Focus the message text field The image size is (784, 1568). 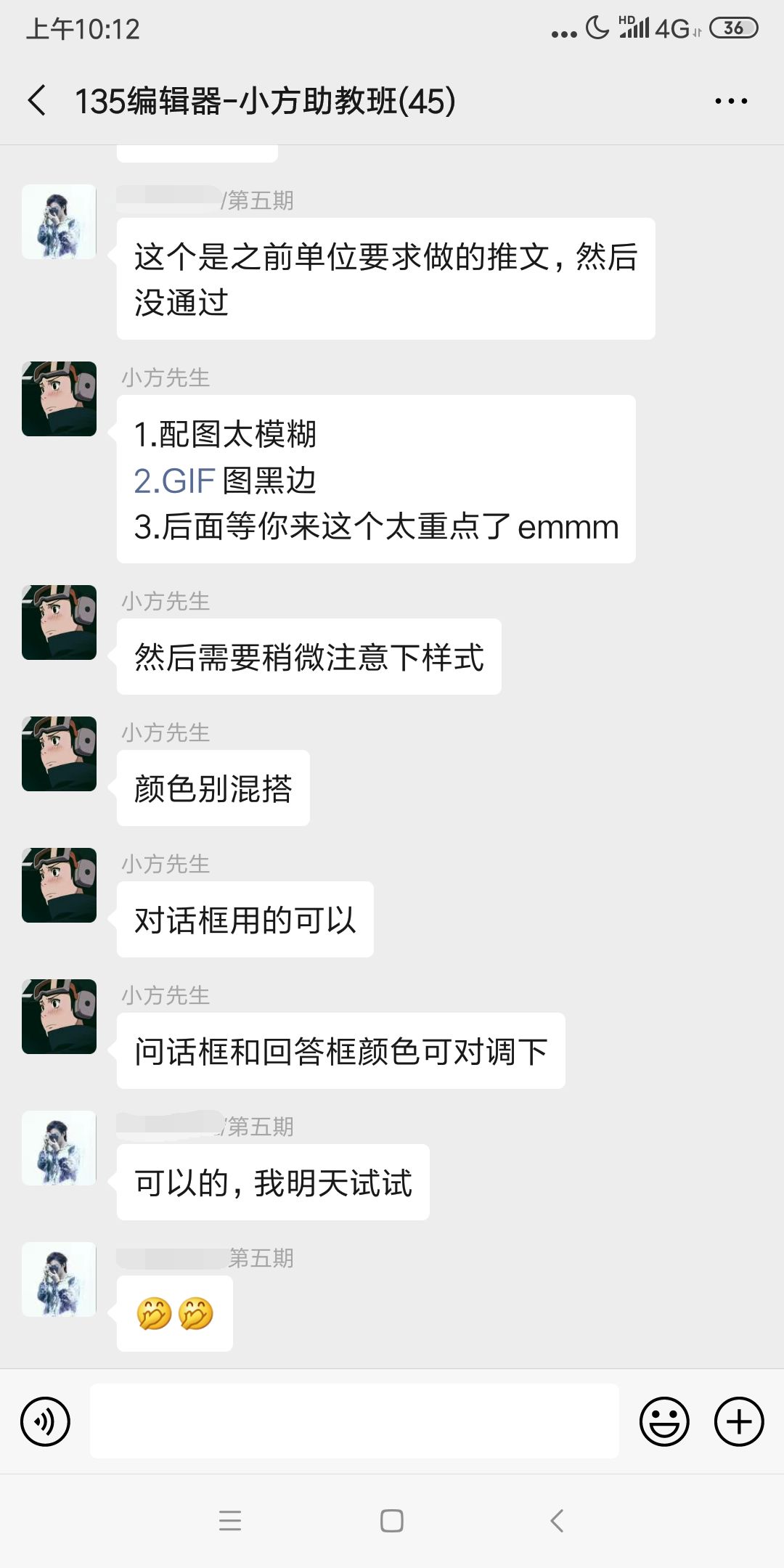(x=354, y=1421)
